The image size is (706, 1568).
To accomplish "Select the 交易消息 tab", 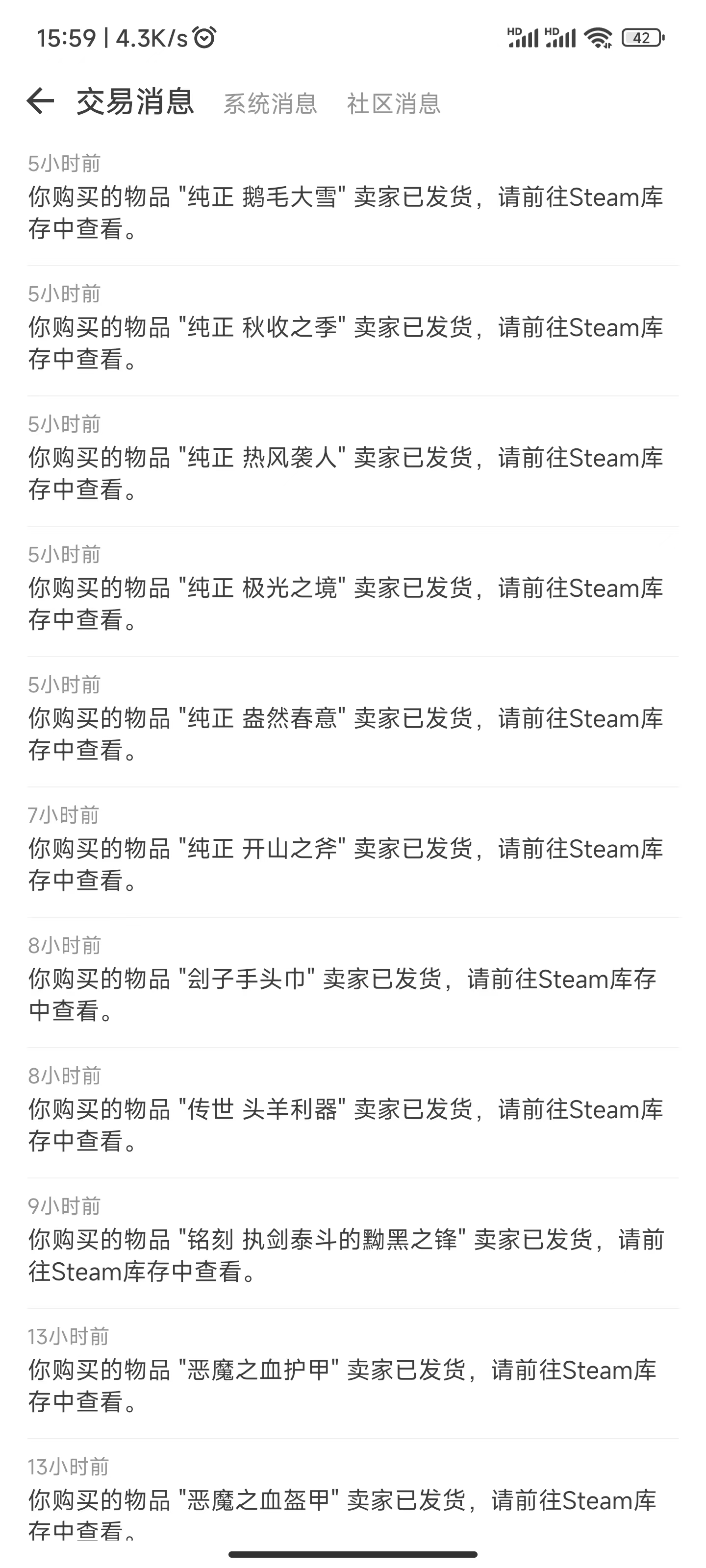I will click(x=135, y=101).
